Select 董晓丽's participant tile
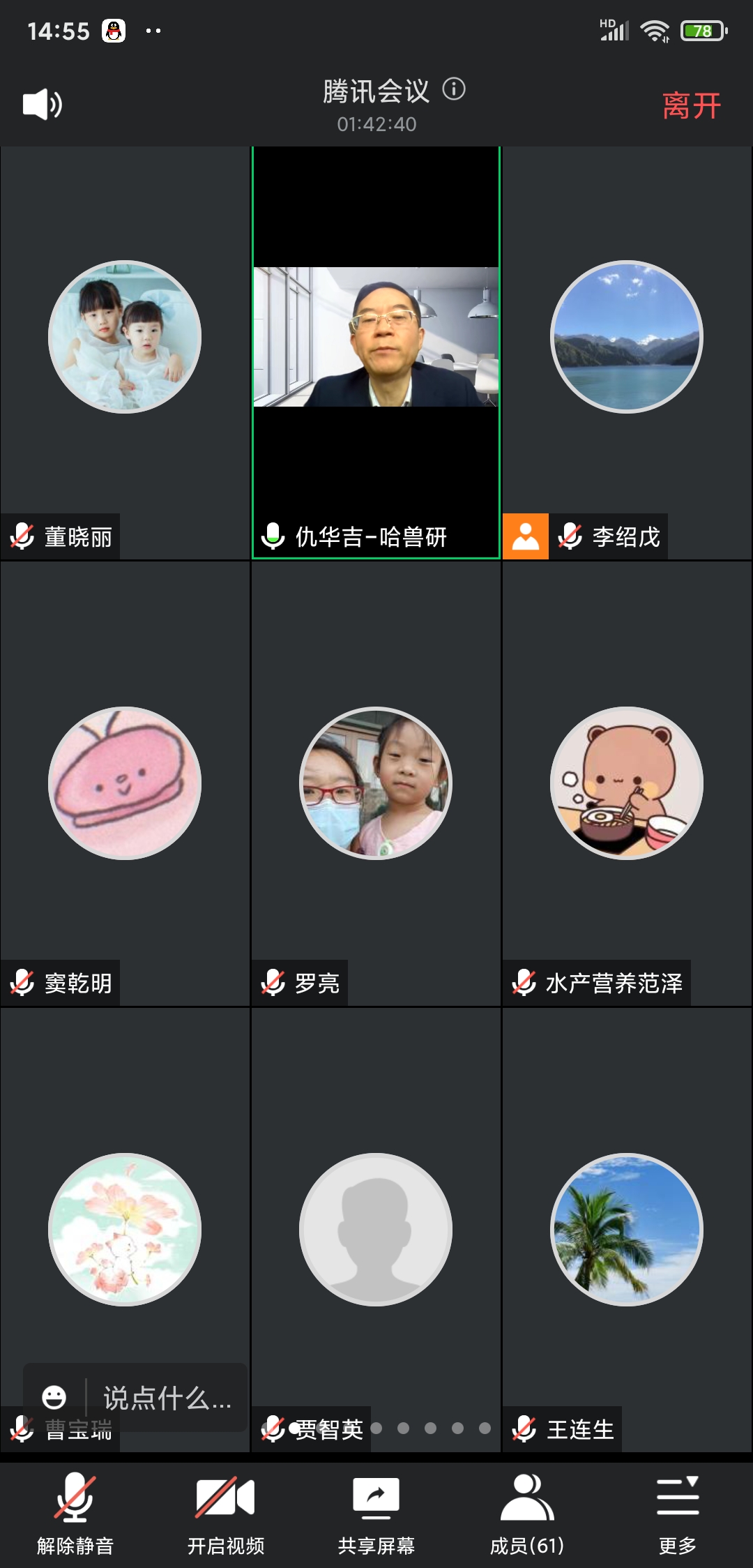The width and height of the screenshot is (753, 1568). (x=125, y=337)
